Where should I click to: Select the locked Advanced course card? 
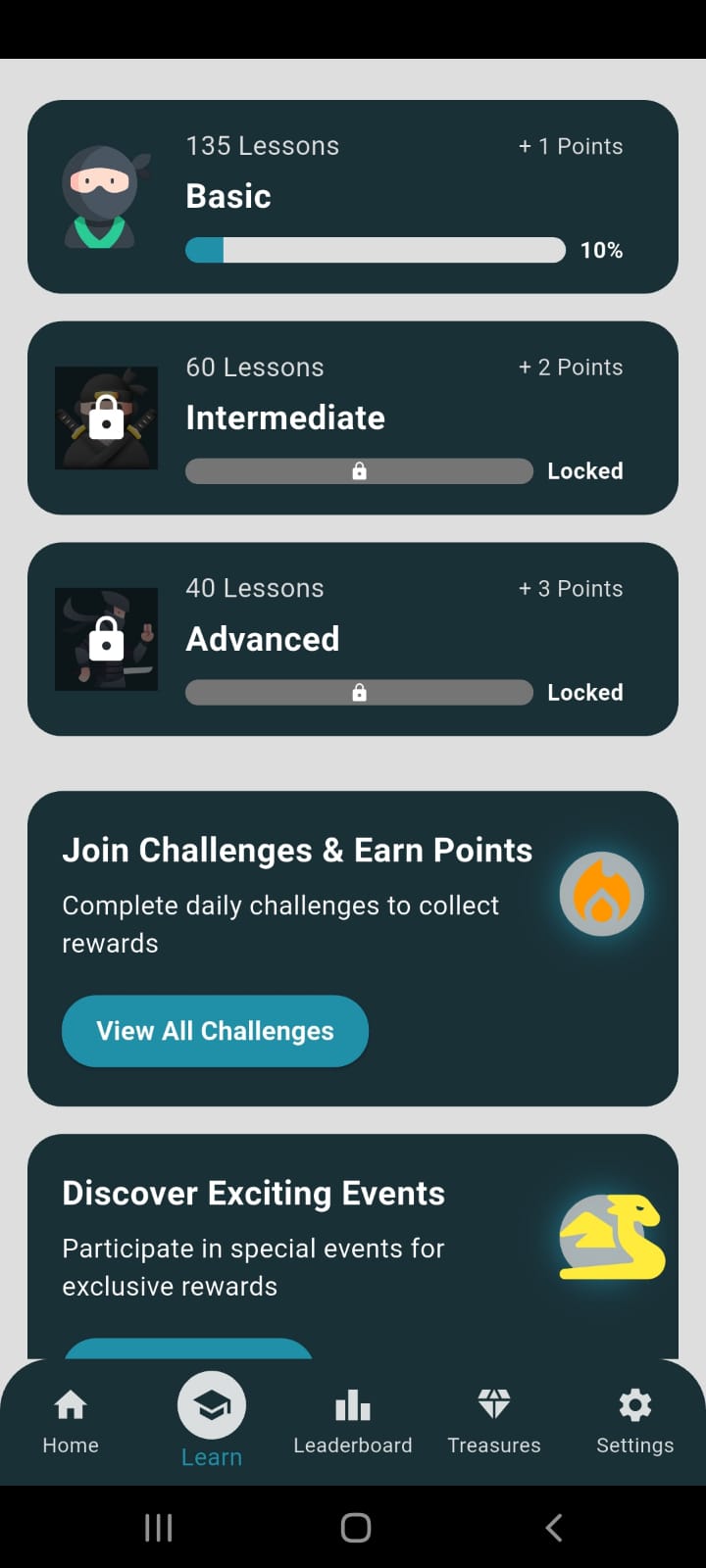coord(353,639)
